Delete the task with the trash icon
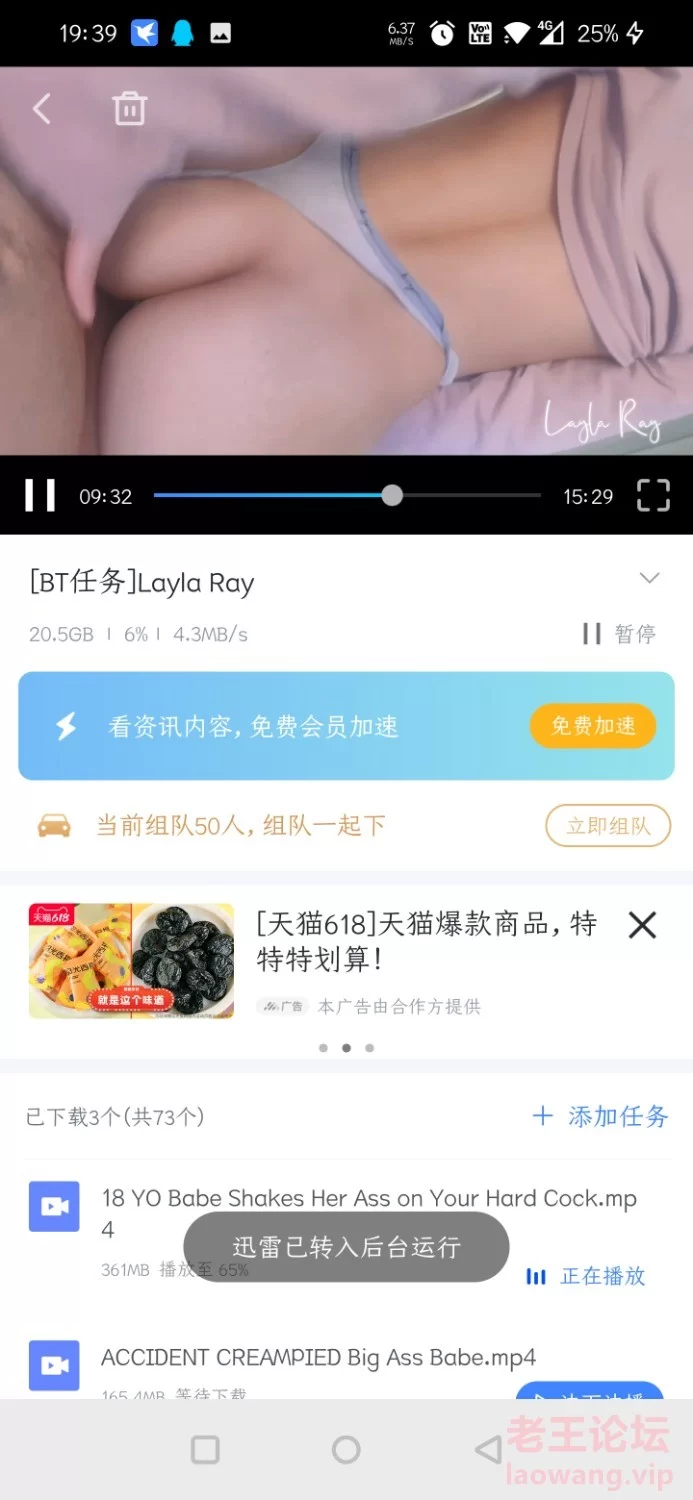This screenshot has height=1500, width=693. (129, 108)
